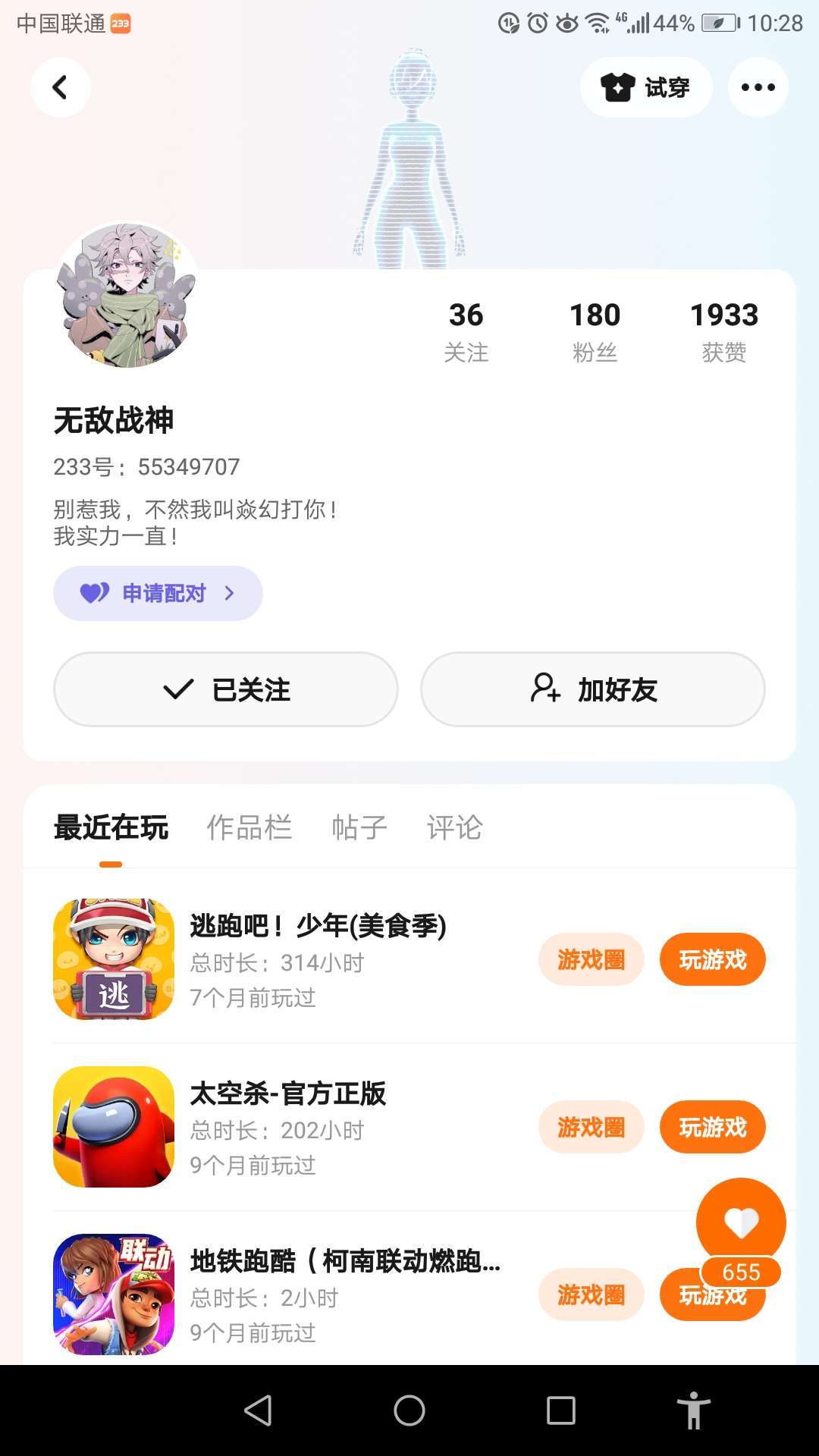View the 180 粉丝 followers list
The height and width of the screenshot is (1456, 819).
click(595, 331)
